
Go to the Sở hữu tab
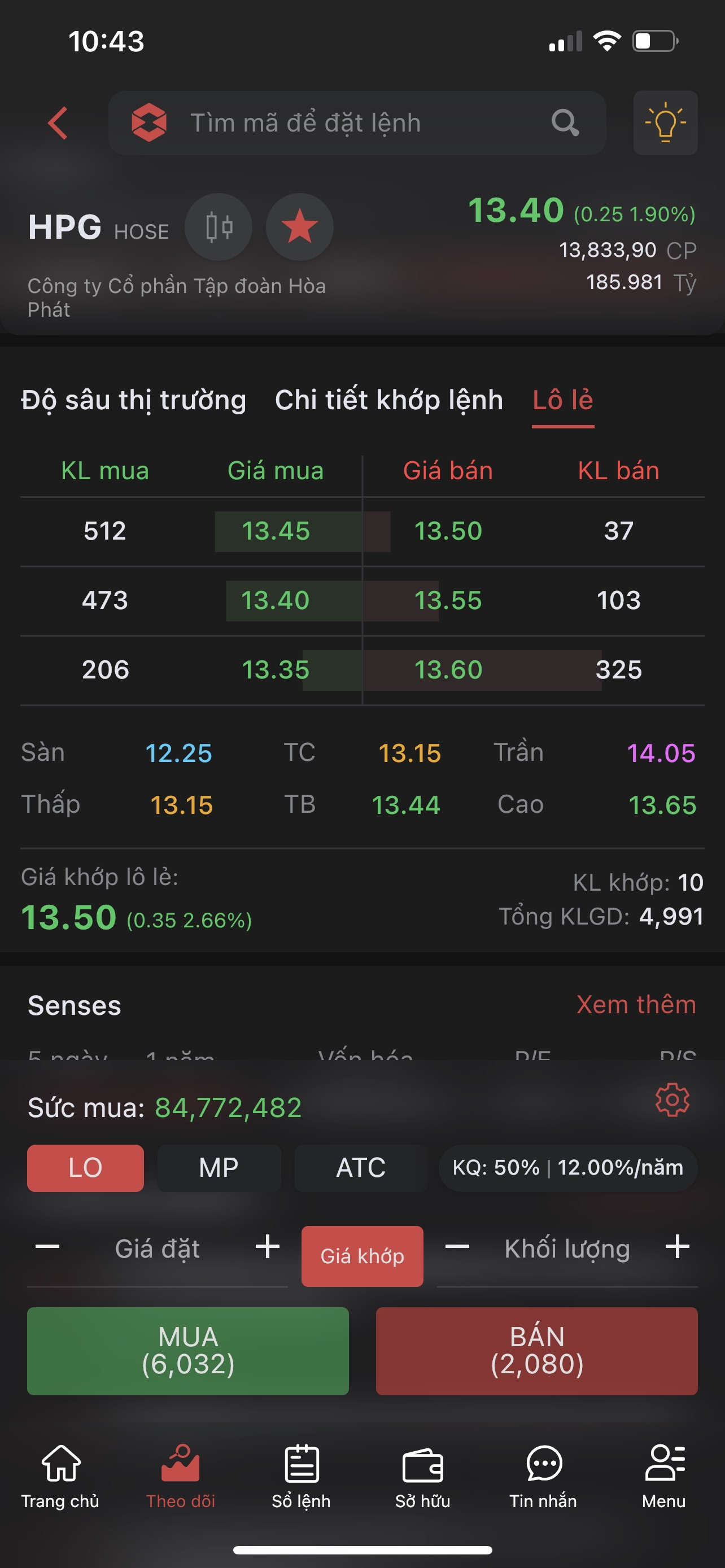pyautogui.click(x=422, y=1476)
